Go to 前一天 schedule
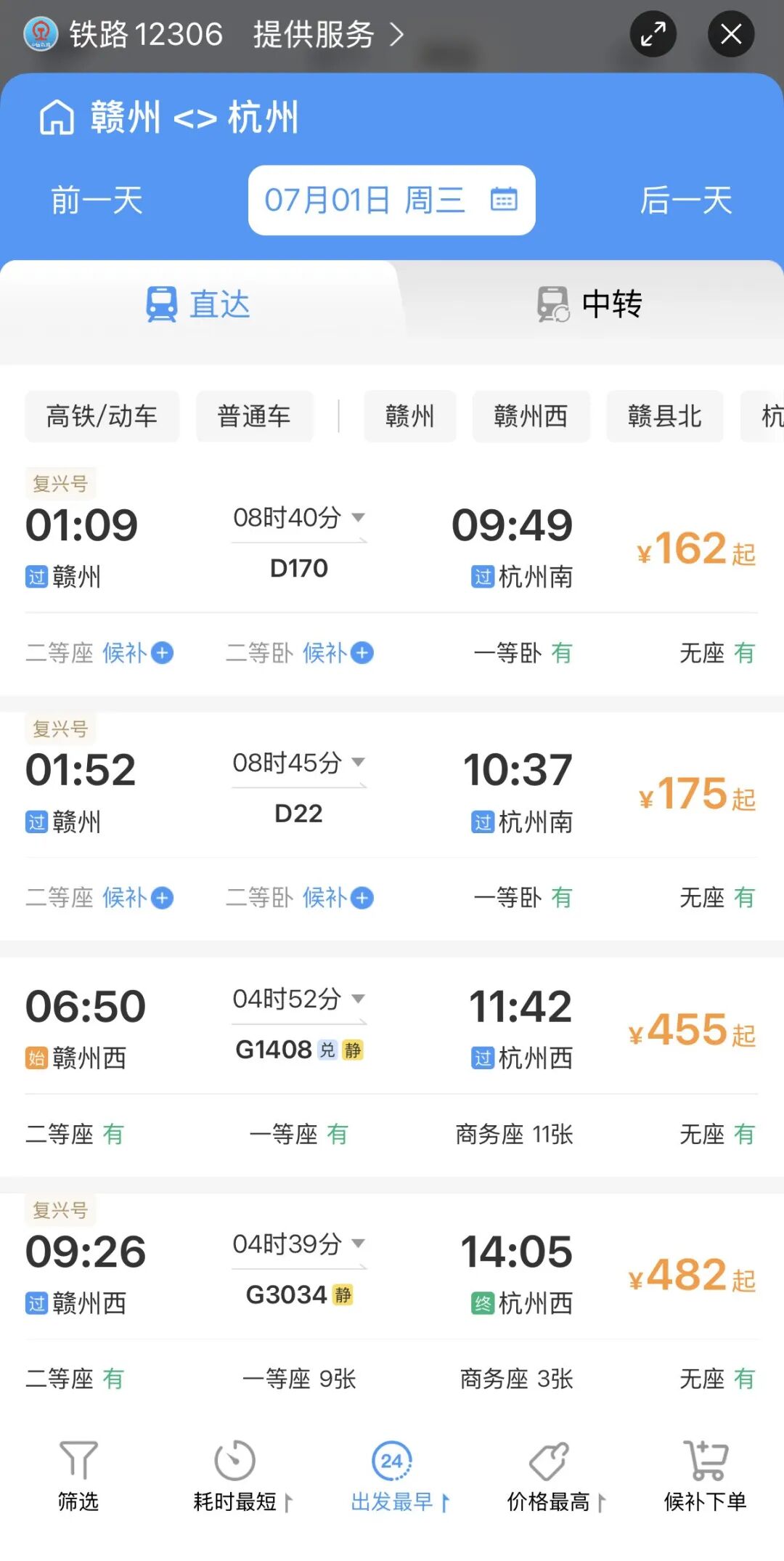The image size is (784, 1561). click(97, 200)
